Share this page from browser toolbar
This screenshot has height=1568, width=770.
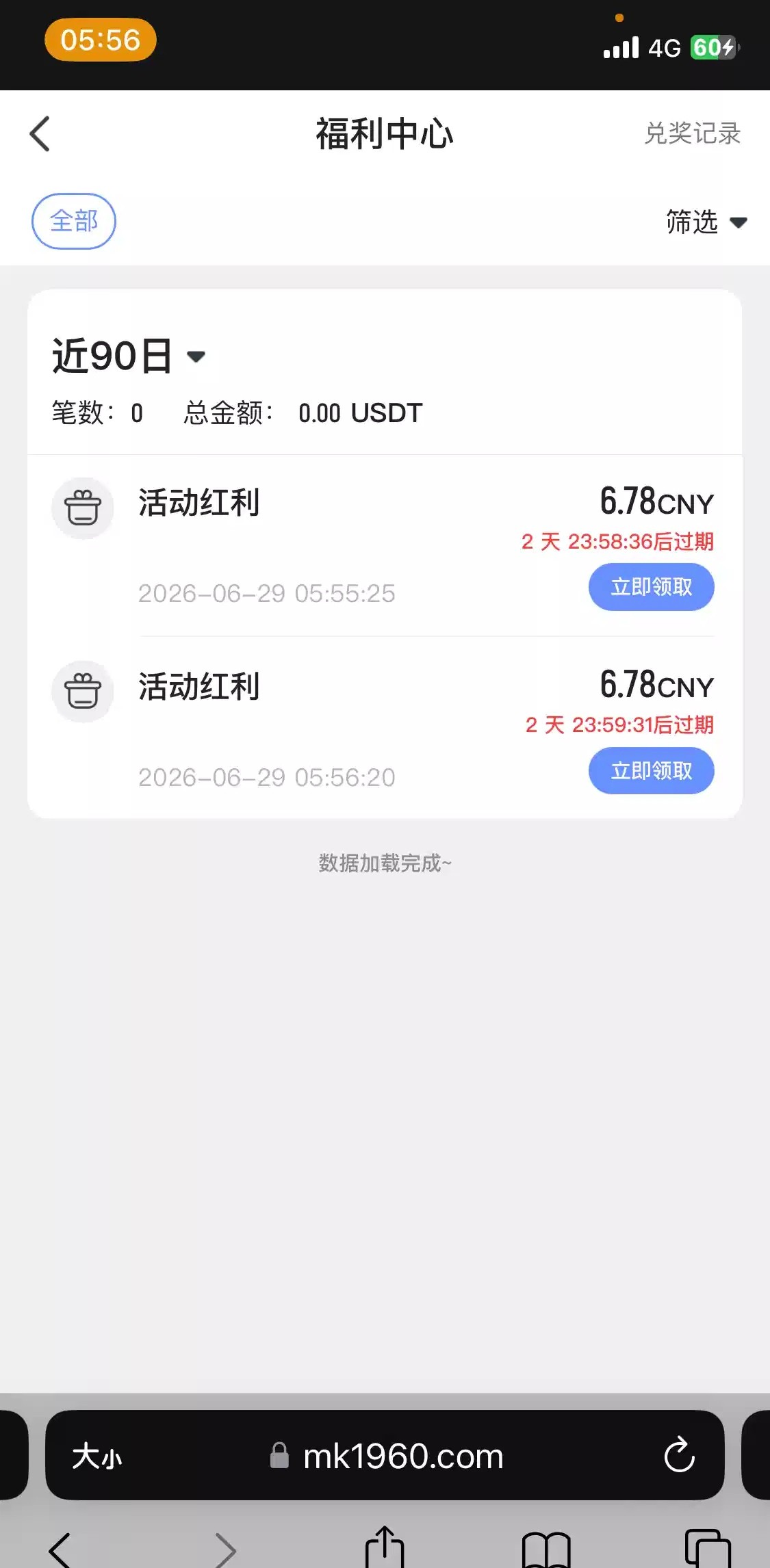pos(385,1547)
